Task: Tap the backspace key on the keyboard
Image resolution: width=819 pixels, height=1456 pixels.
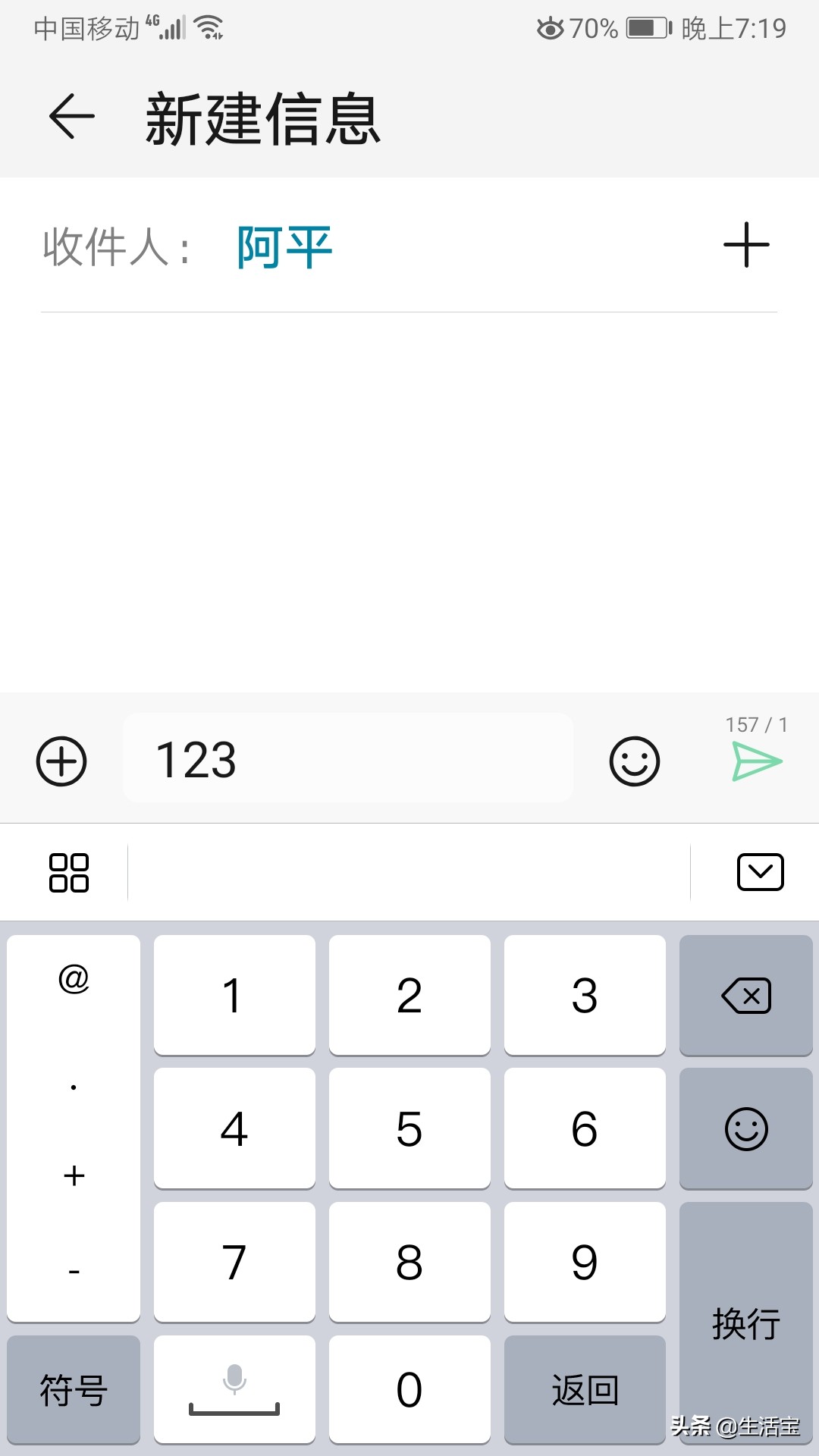Action: pos(745,995)
